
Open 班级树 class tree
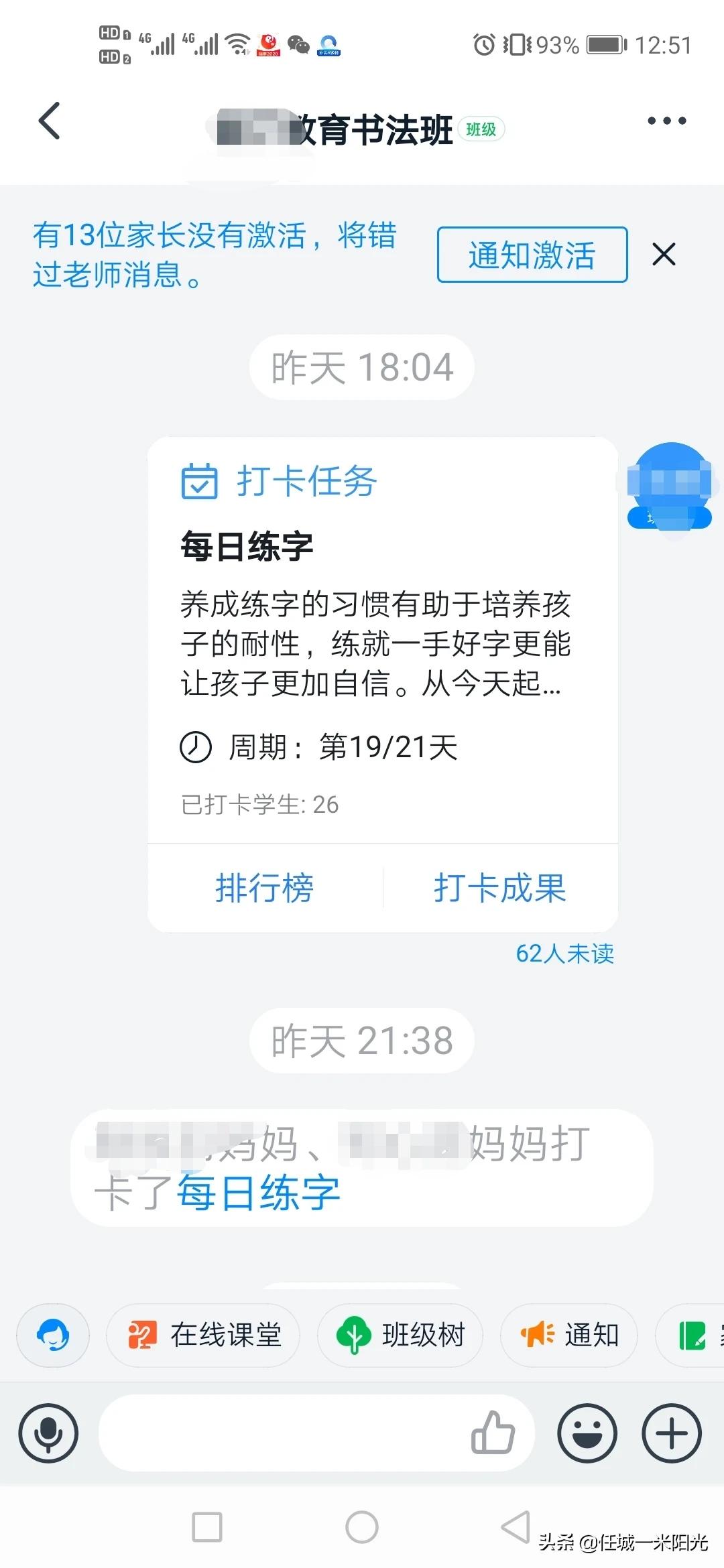[401, 1335]
